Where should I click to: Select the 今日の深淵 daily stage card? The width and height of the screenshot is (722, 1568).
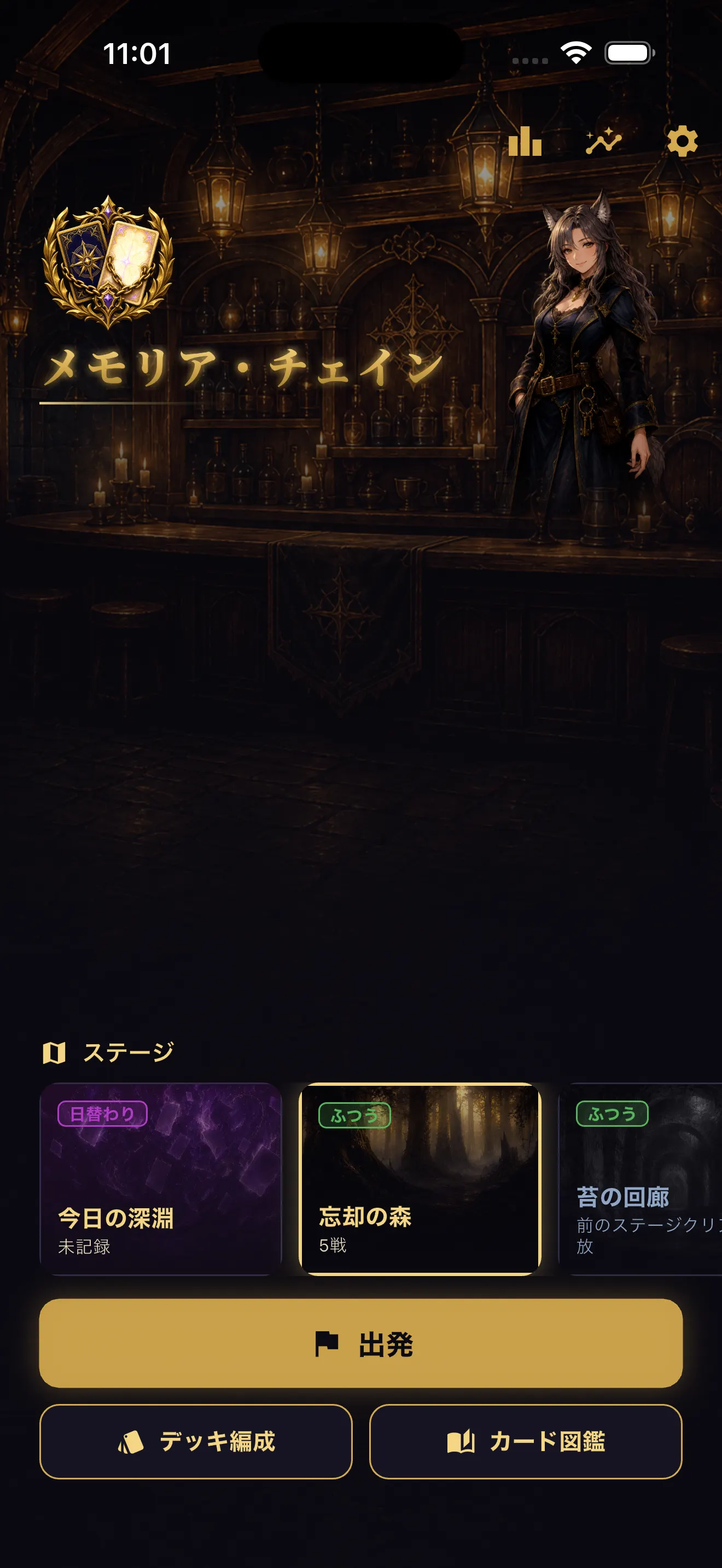click(161, 1178)
